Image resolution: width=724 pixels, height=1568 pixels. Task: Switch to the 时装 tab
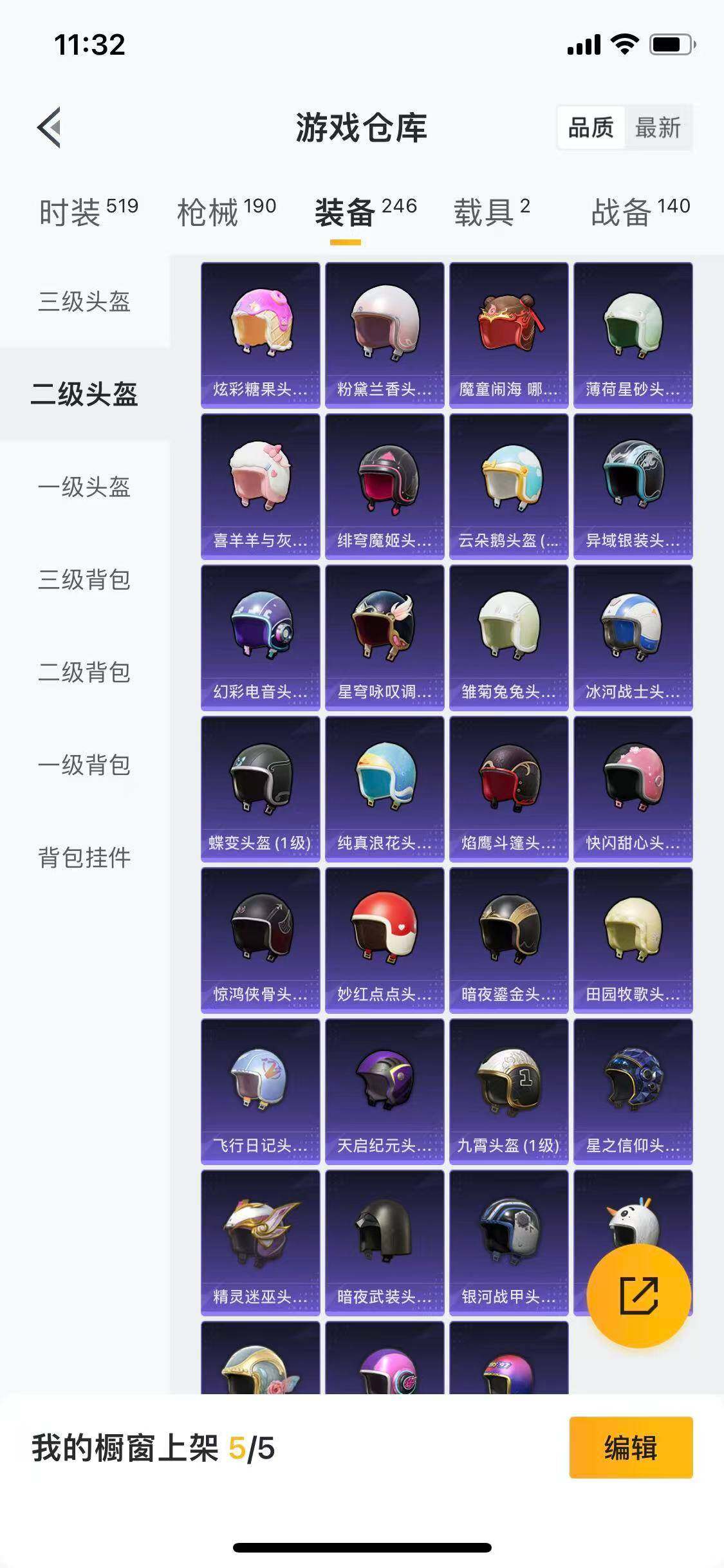[88, 212]
